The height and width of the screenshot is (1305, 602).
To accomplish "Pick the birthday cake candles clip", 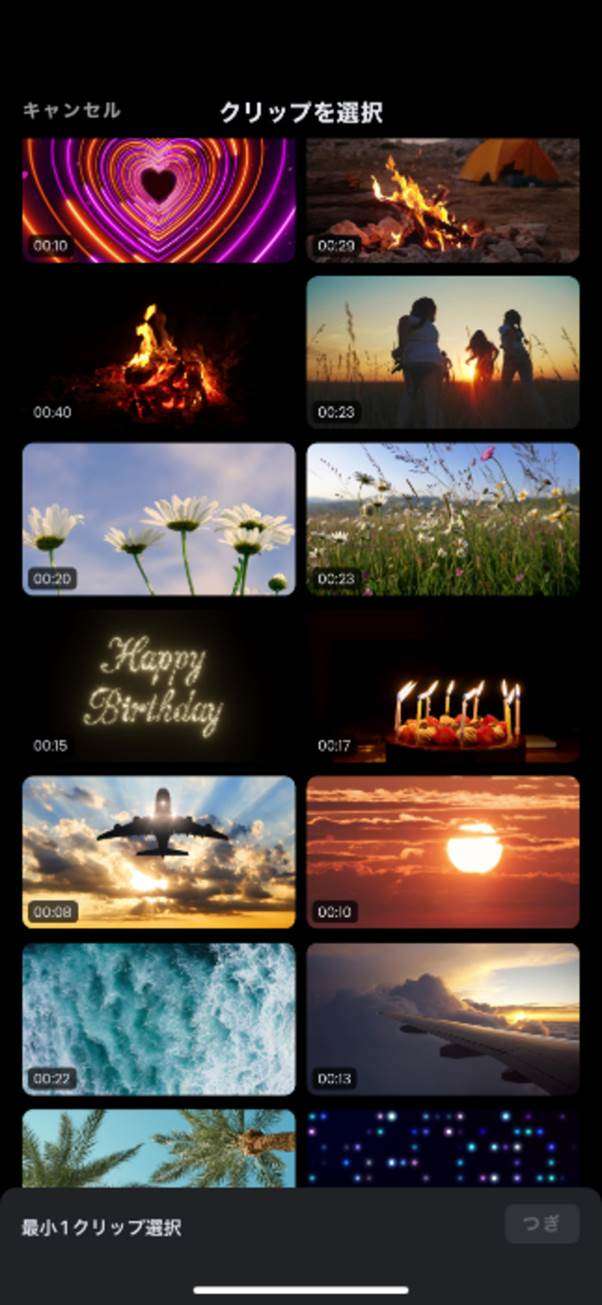I will pyautogui.click(x=443, y=686).
